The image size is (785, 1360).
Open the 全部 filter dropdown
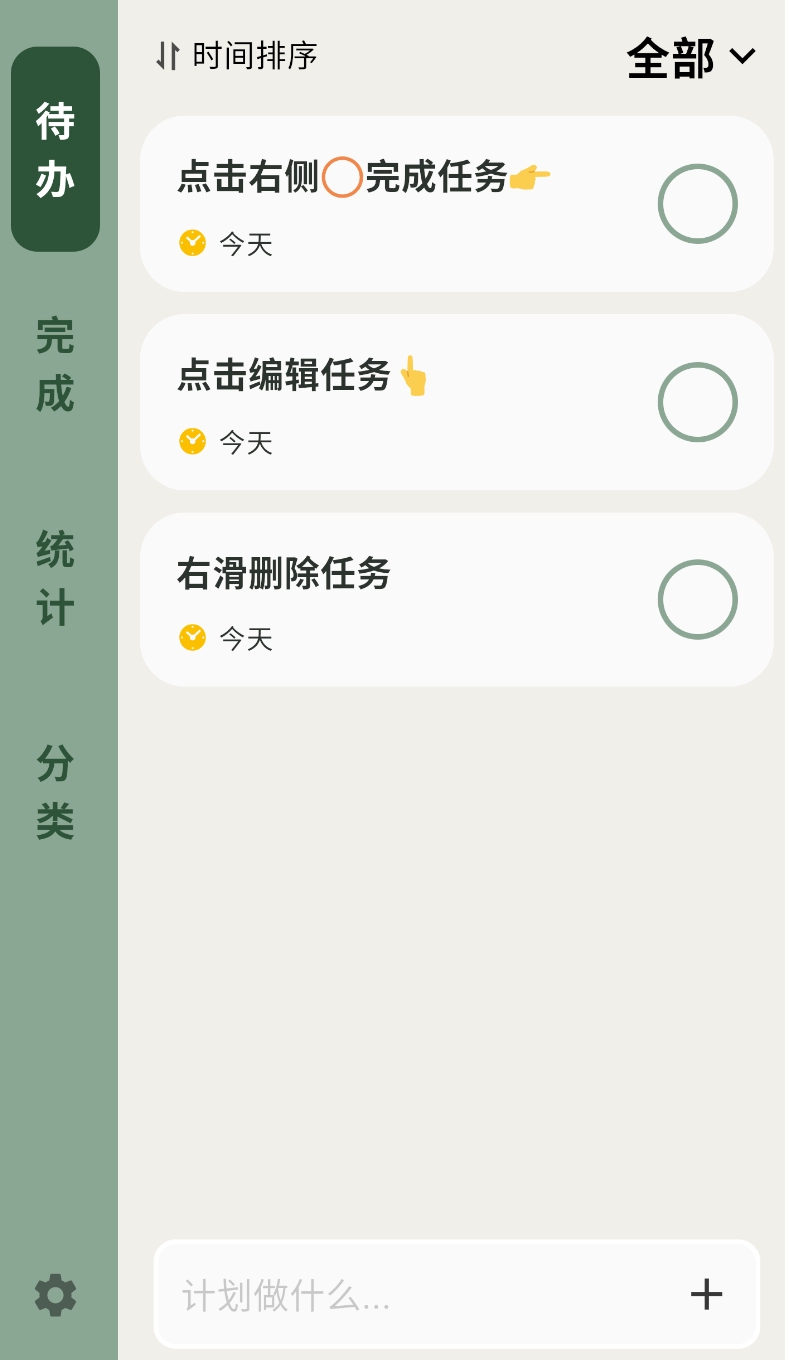(x=672, y=57)
